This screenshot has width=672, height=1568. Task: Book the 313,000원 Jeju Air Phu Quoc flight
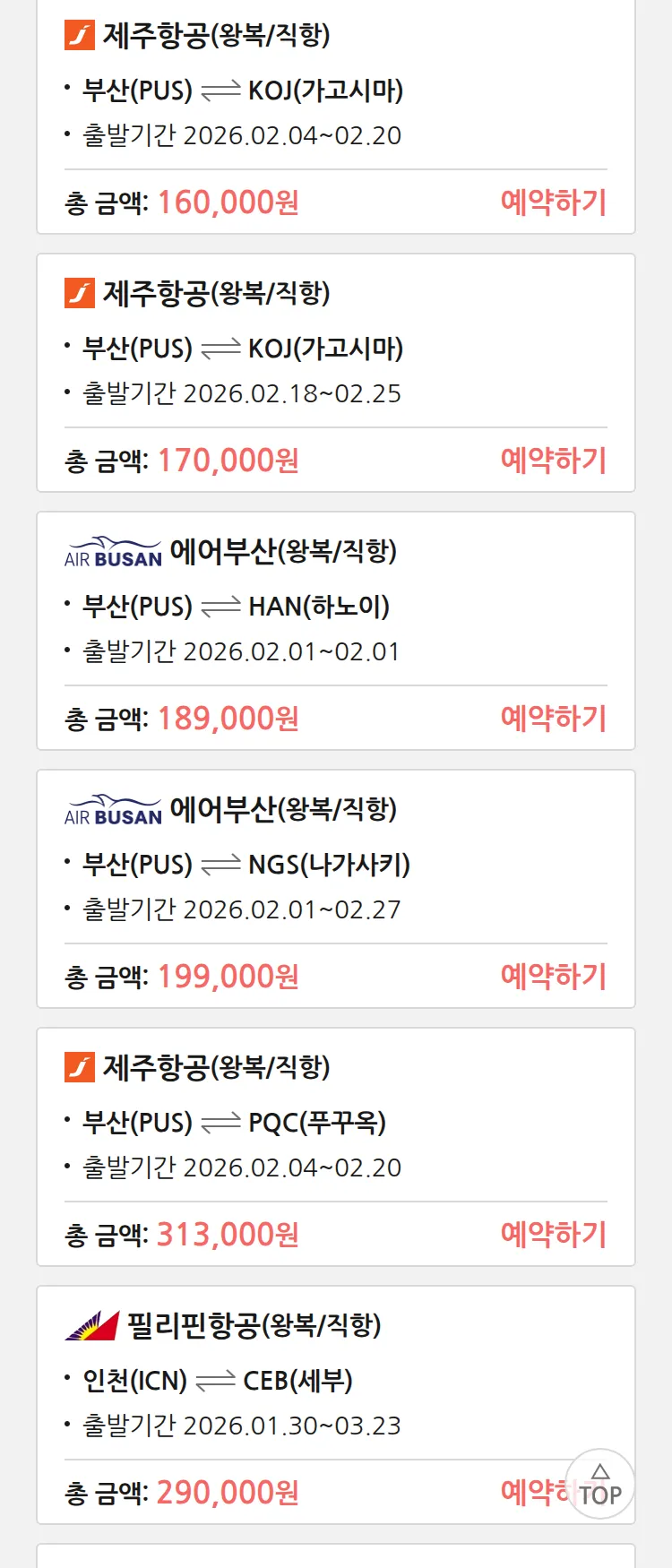pos(553,1235)
